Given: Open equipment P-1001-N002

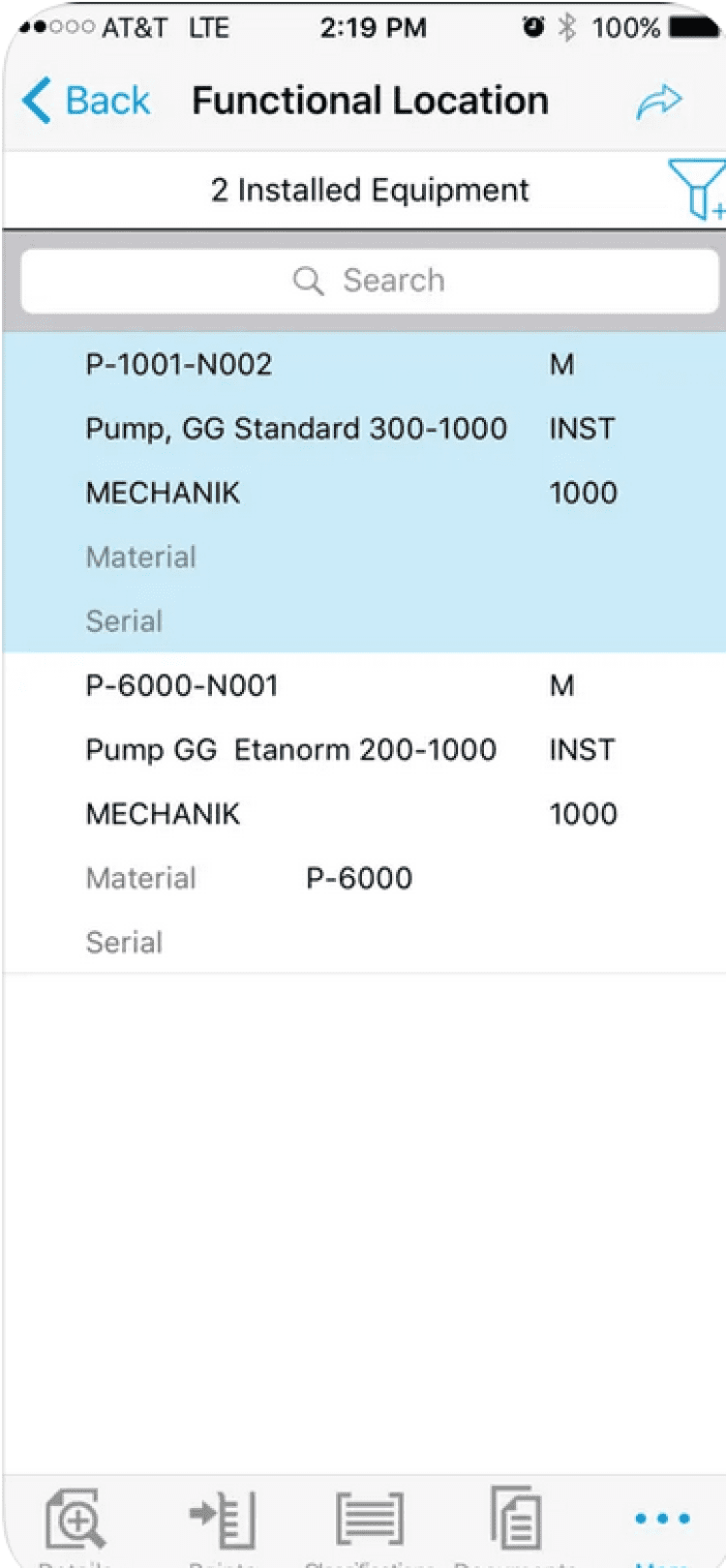Looking at the screenshot, I should pos(363,492).
